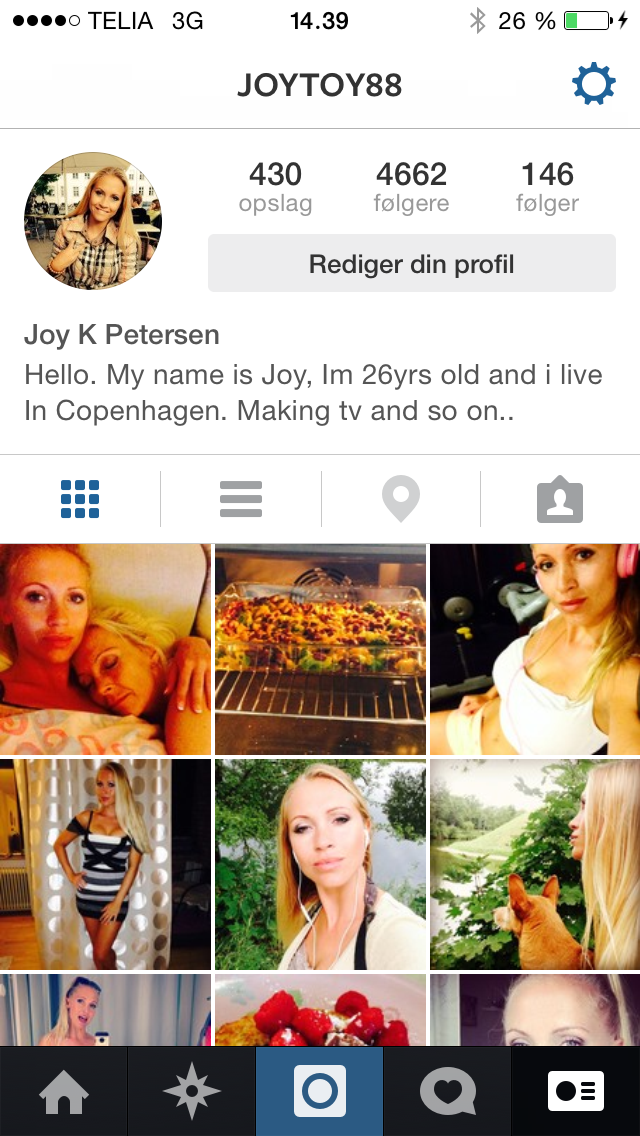This screenshot has height=1136, width=640.
Task: Switch to the list view tab
Action: (240, 498)
